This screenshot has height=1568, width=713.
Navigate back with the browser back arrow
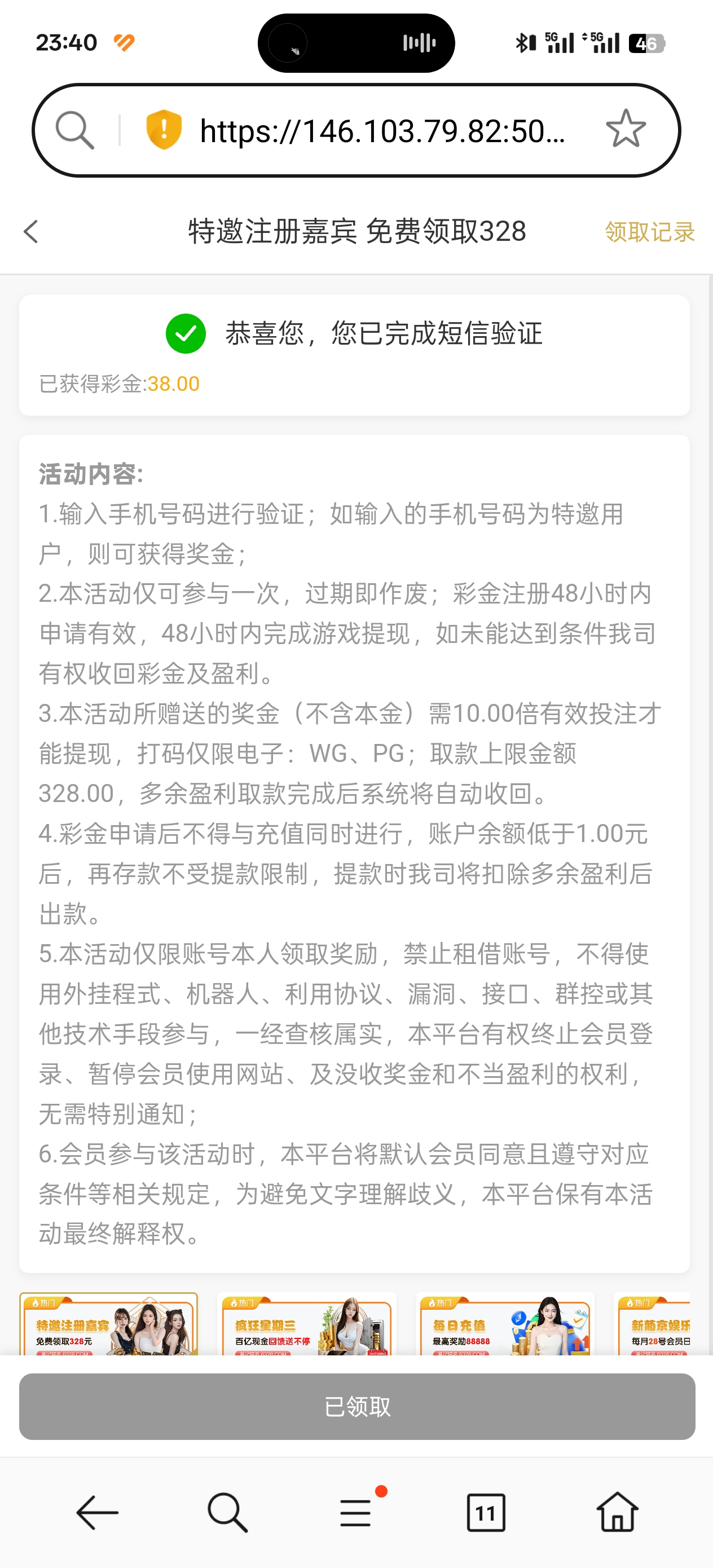[97, 1513]
